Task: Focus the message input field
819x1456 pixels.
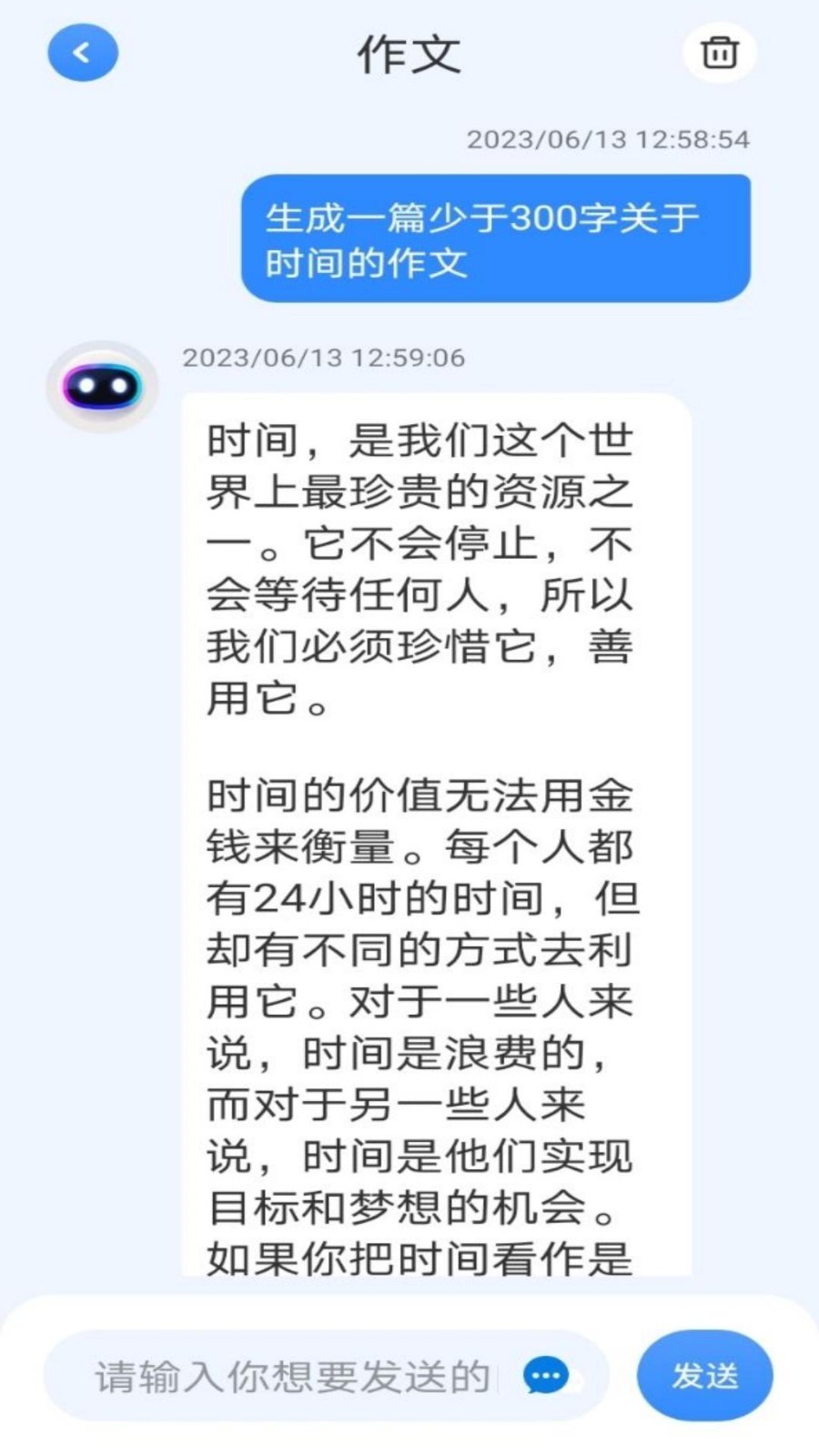Action: (x=291, y=1376)
